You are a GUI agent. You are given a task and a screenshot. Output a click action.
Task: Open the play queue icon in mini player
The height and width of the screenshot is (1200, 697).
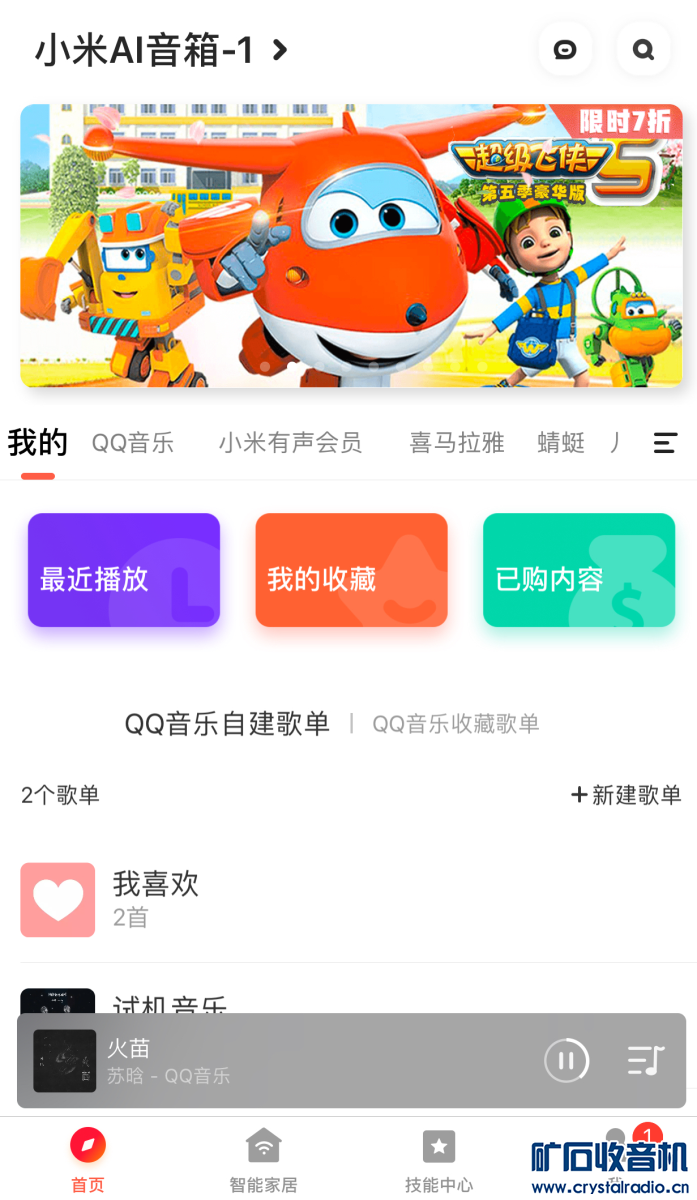(645, 1060)
